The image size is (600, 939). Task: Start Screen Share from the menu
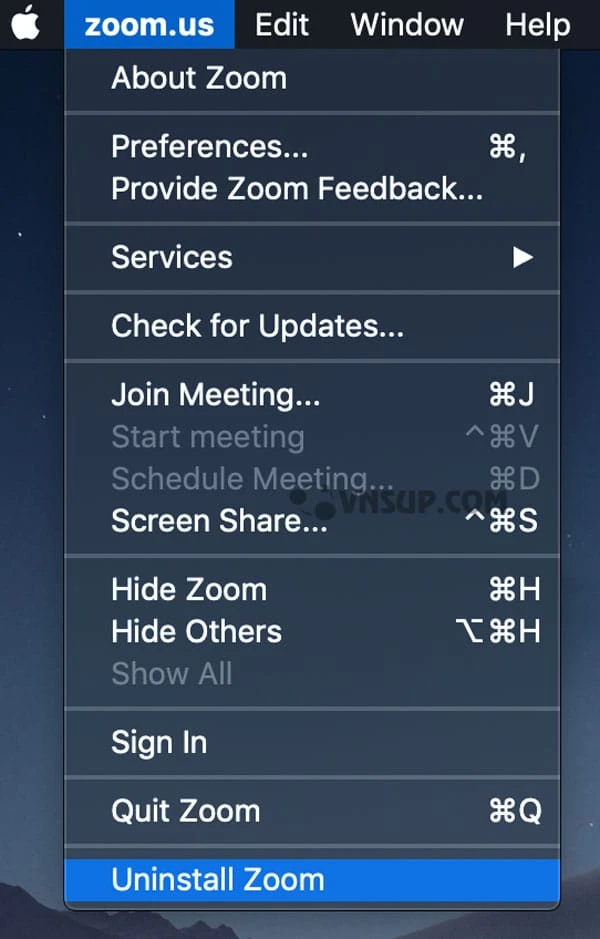click(219, 521)
